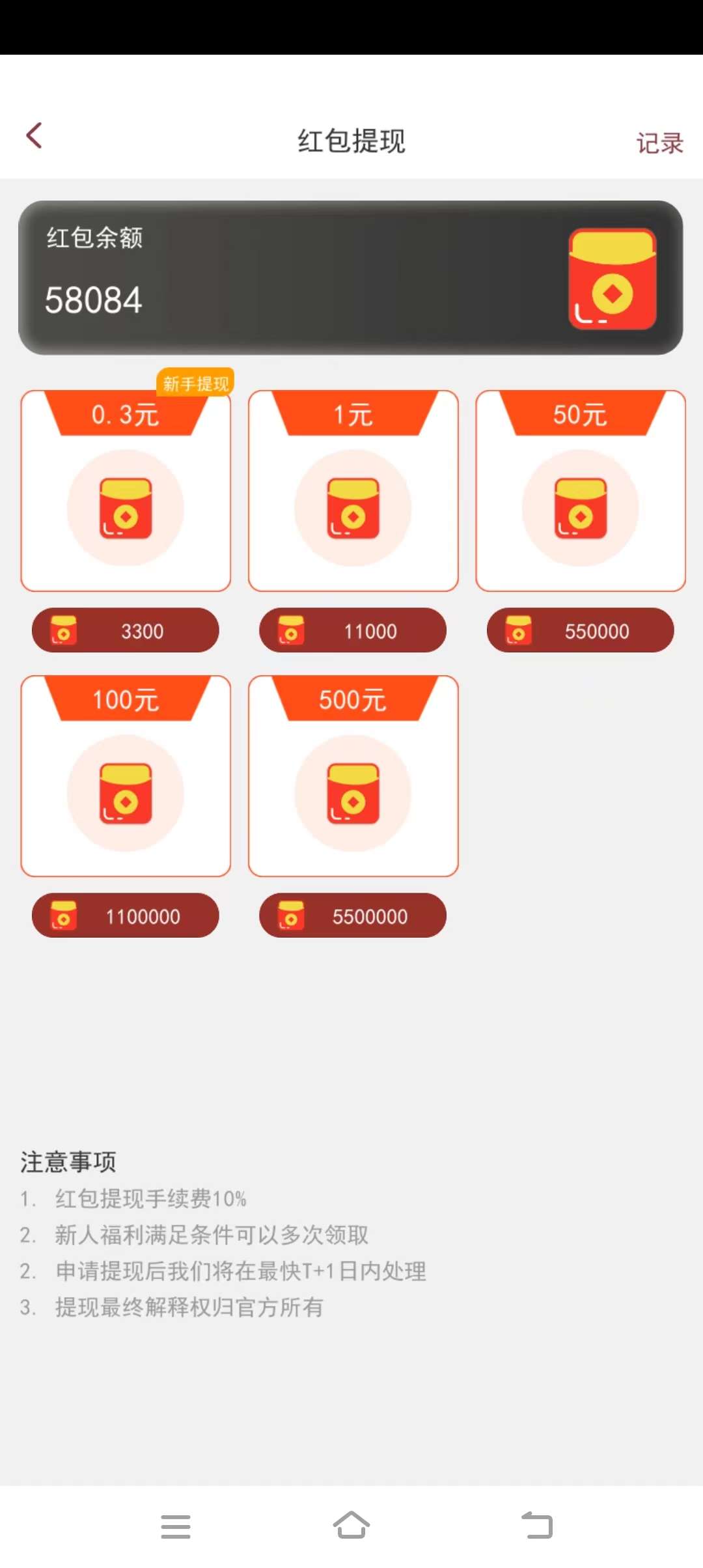
Task: Select the 100元 withdrawal card
Action: click(x=126, y=776)
